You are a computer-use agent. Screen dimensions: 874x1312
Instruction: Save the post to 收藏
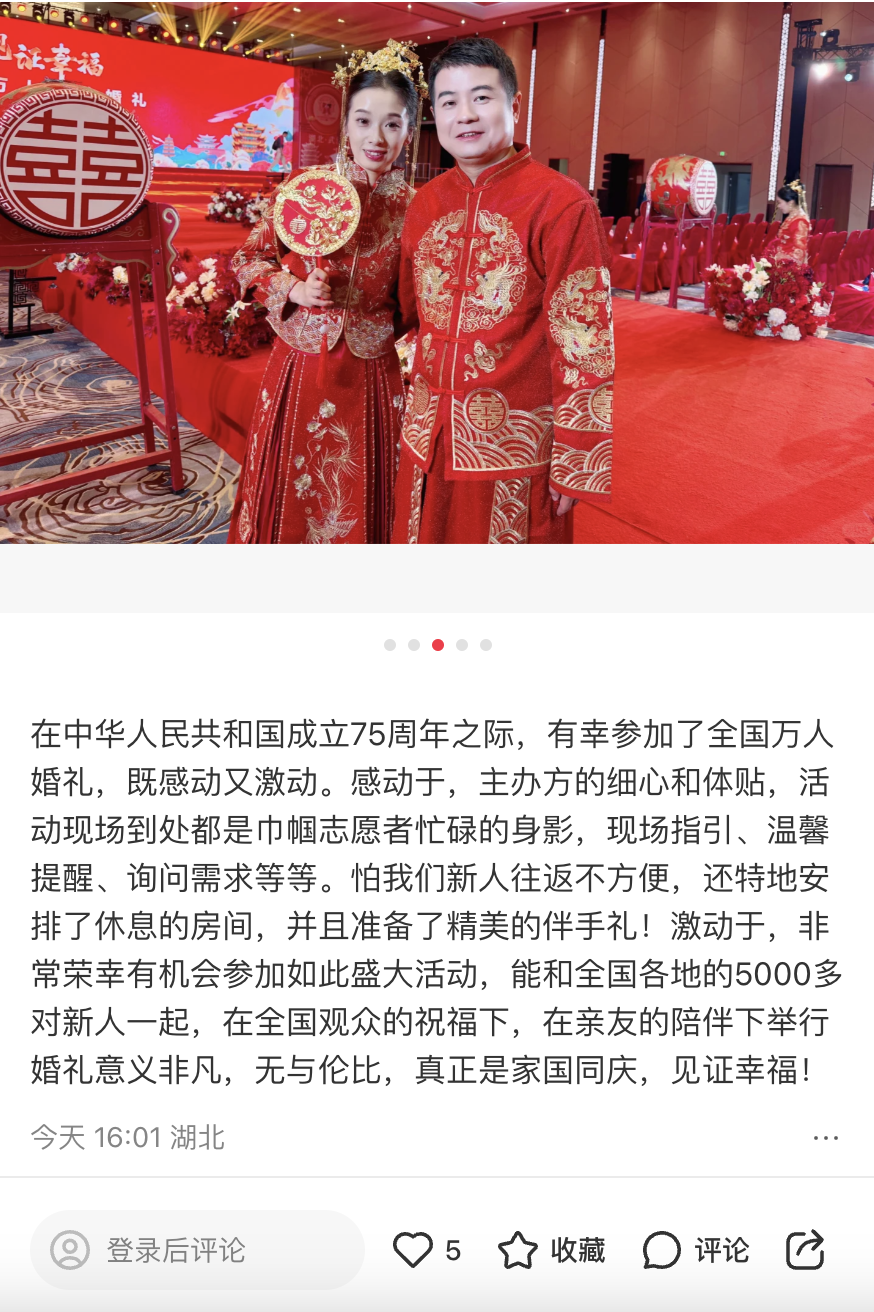tap(551, 1250)
